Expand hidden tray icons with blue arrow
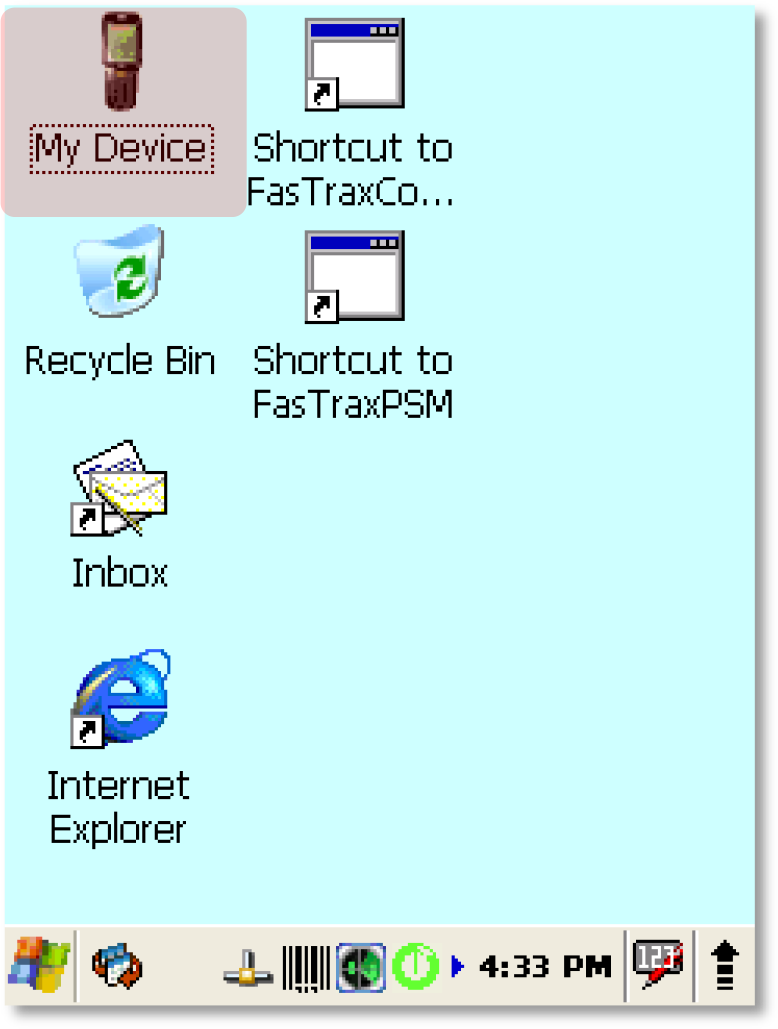Viewport: 778px width, 1029px height. (x=458, y=967)
